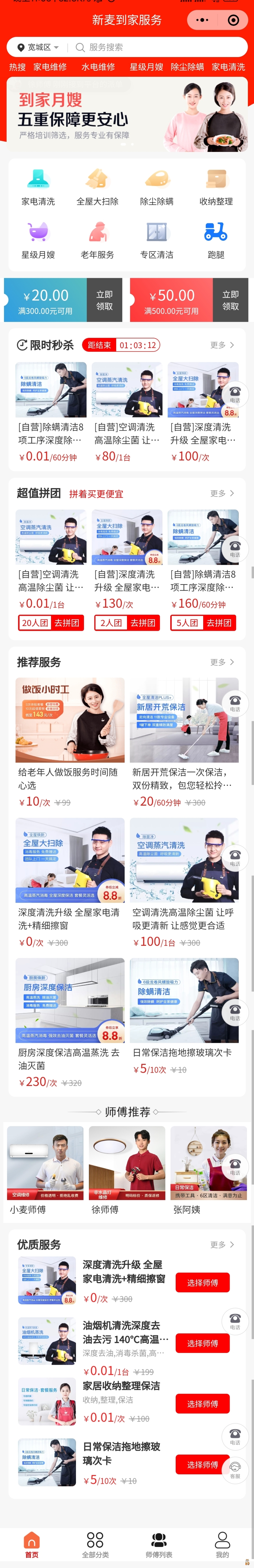Join the 5人团 group buy

(203, 623)
